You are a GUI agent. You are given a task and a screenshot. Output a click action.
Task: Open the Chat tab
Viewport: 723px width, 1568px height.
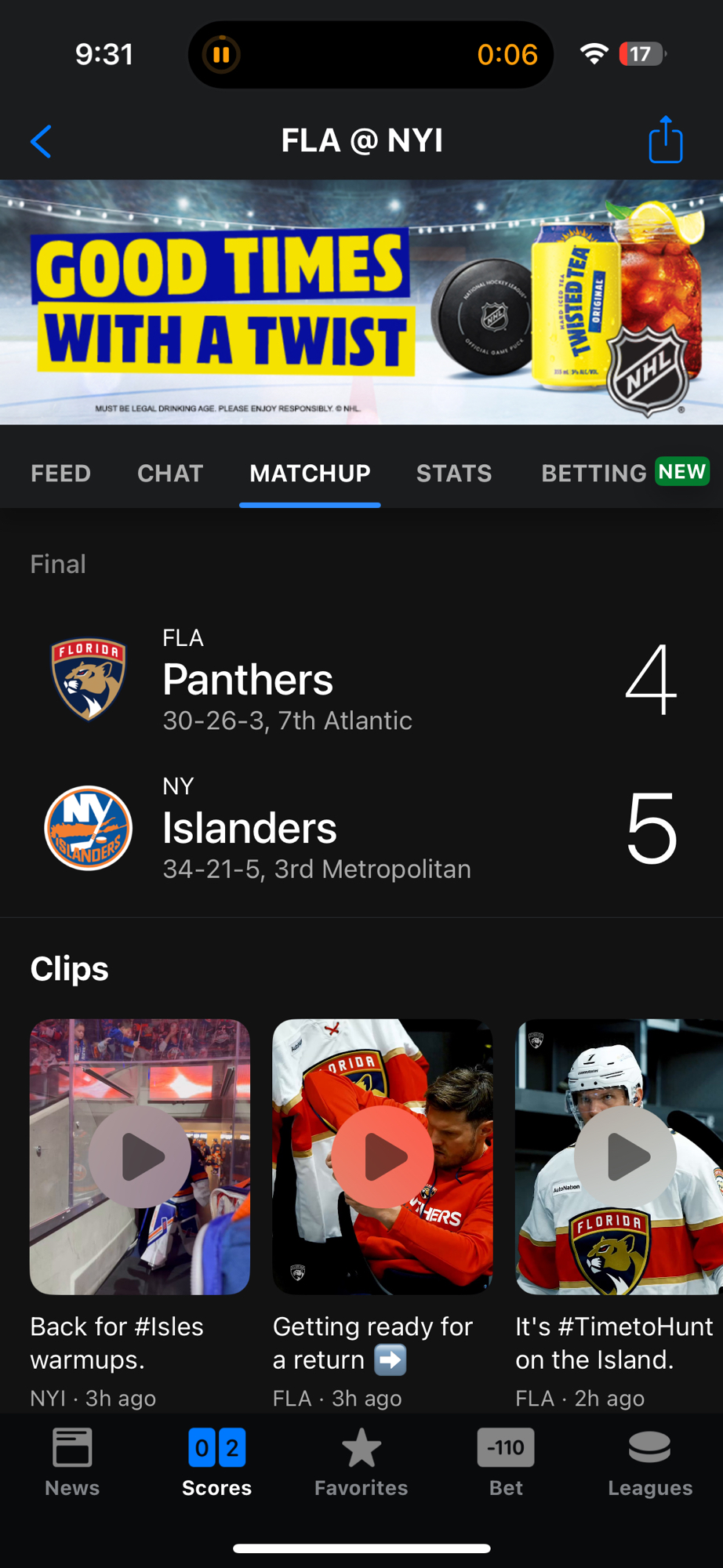[170, 473]
